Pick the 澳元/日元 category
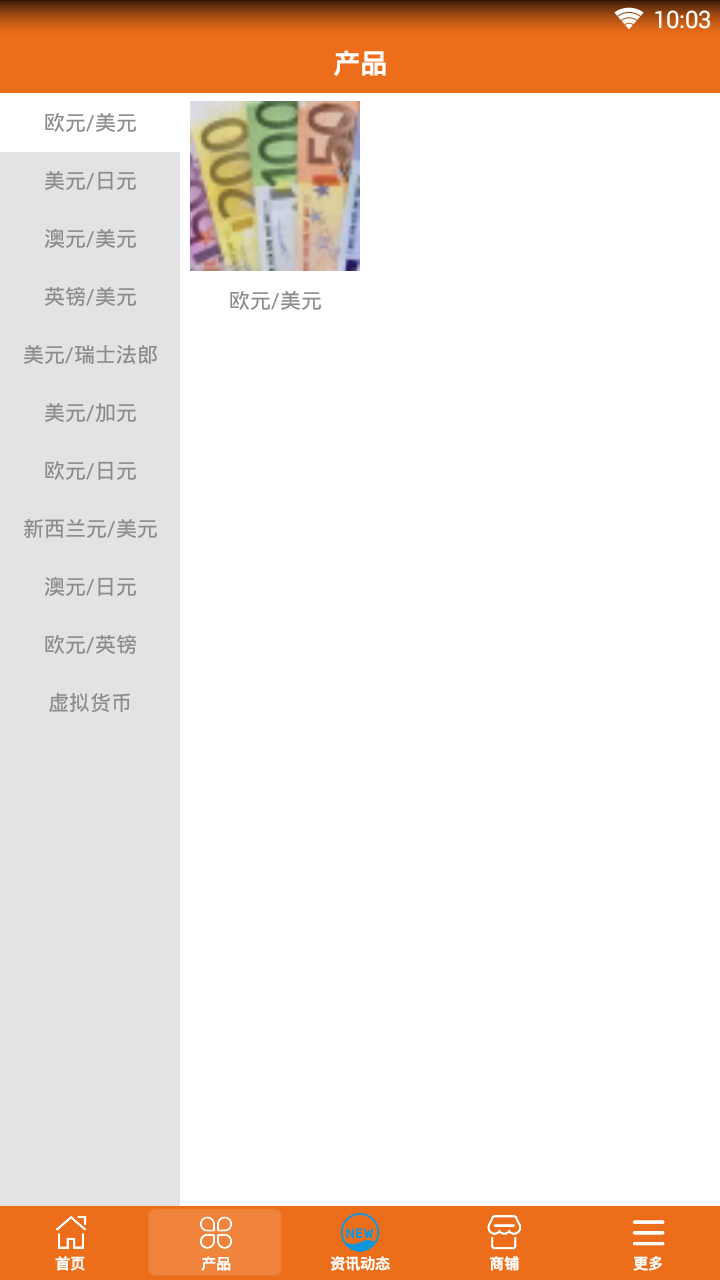The image size is (720, 1280). coord(90,587)
